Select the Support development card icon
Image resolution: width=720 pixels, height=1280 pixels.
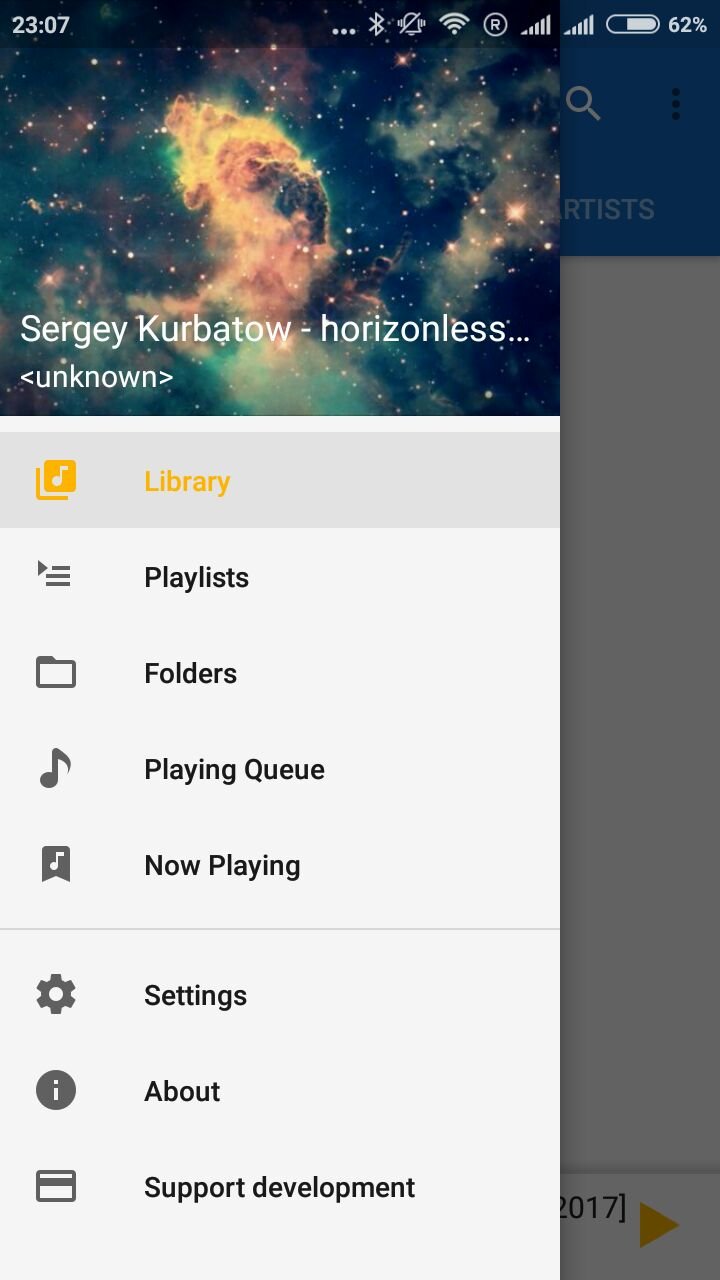pyautogui.click(x=55, y=1186)
